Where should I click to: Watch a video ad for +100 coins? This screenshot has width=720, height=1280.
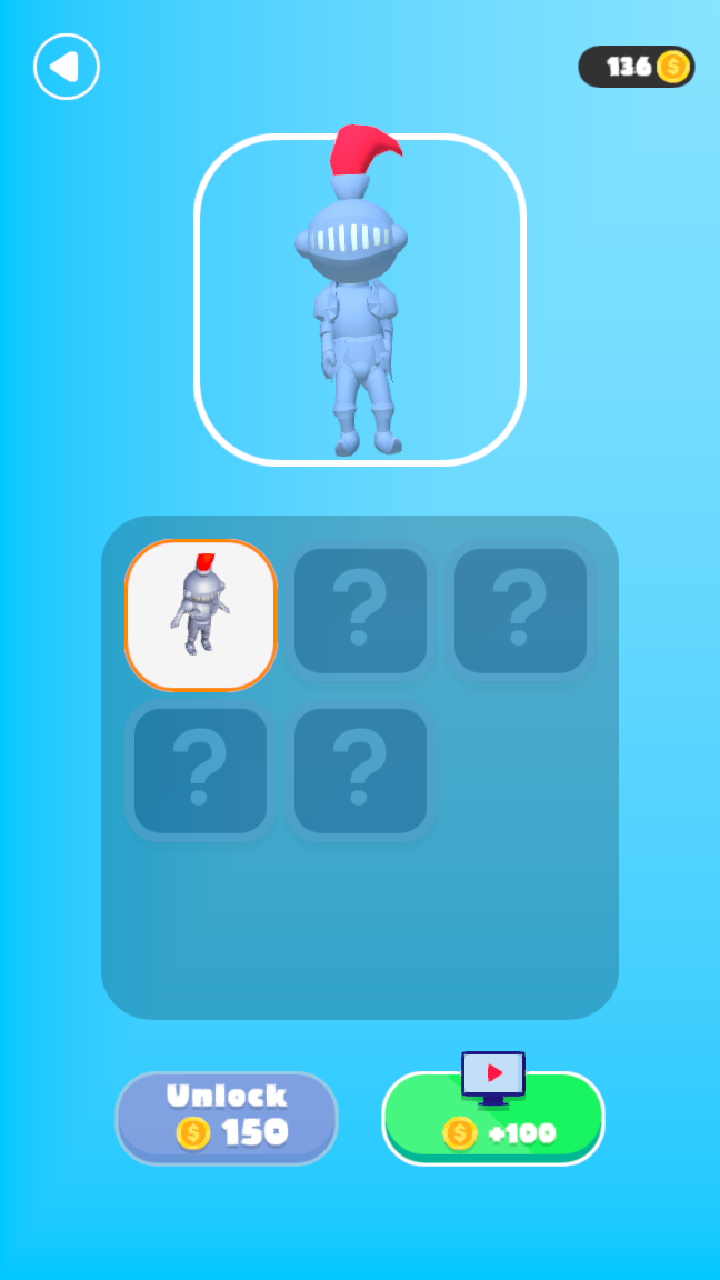click(493, 1118)
